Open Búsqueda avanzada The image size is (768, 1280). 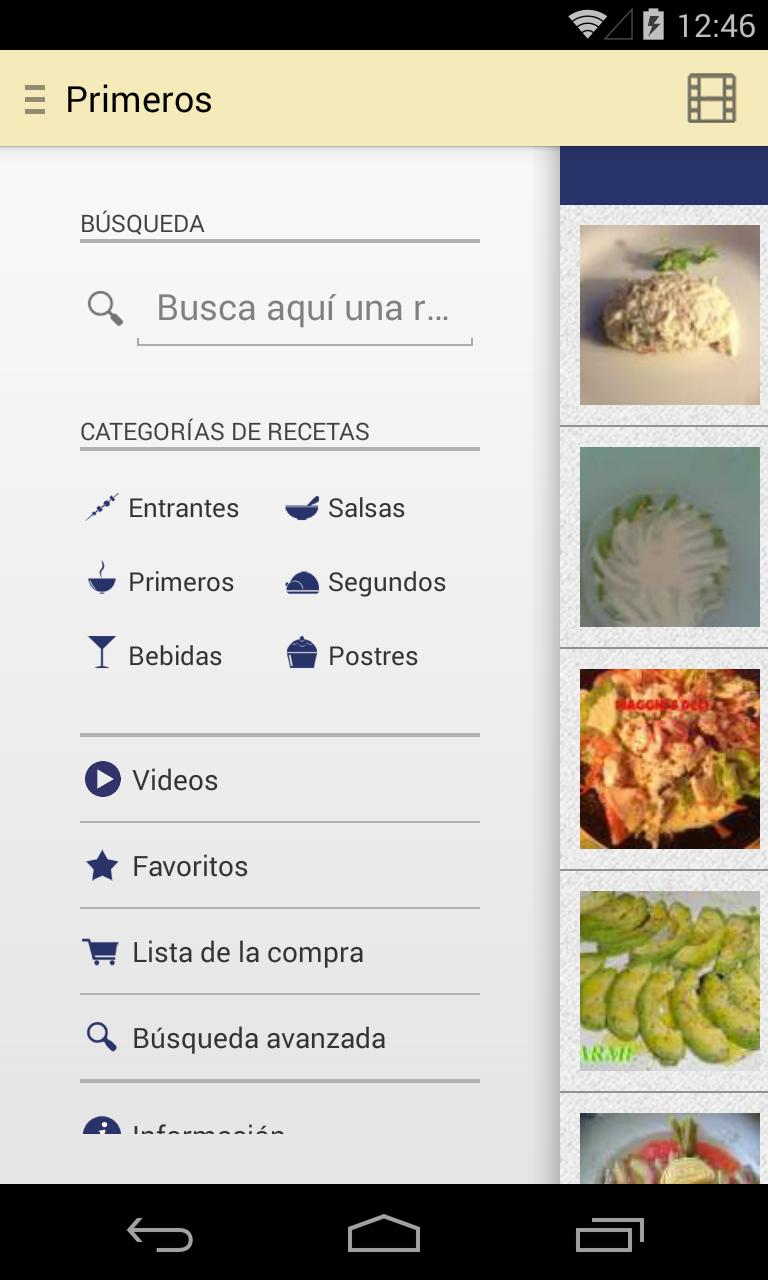point(256,1038)
